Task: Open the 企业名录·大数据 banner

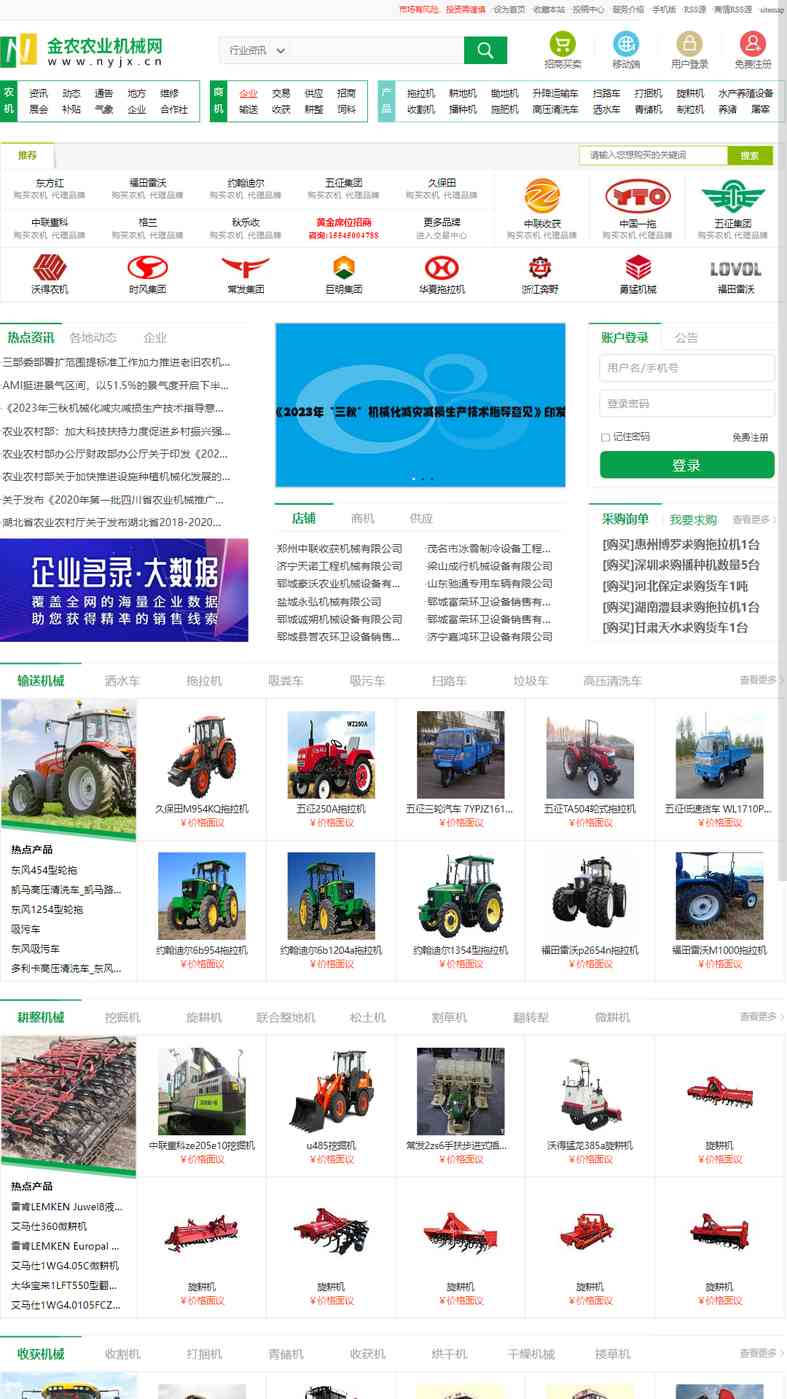Action: pos(124,590)
